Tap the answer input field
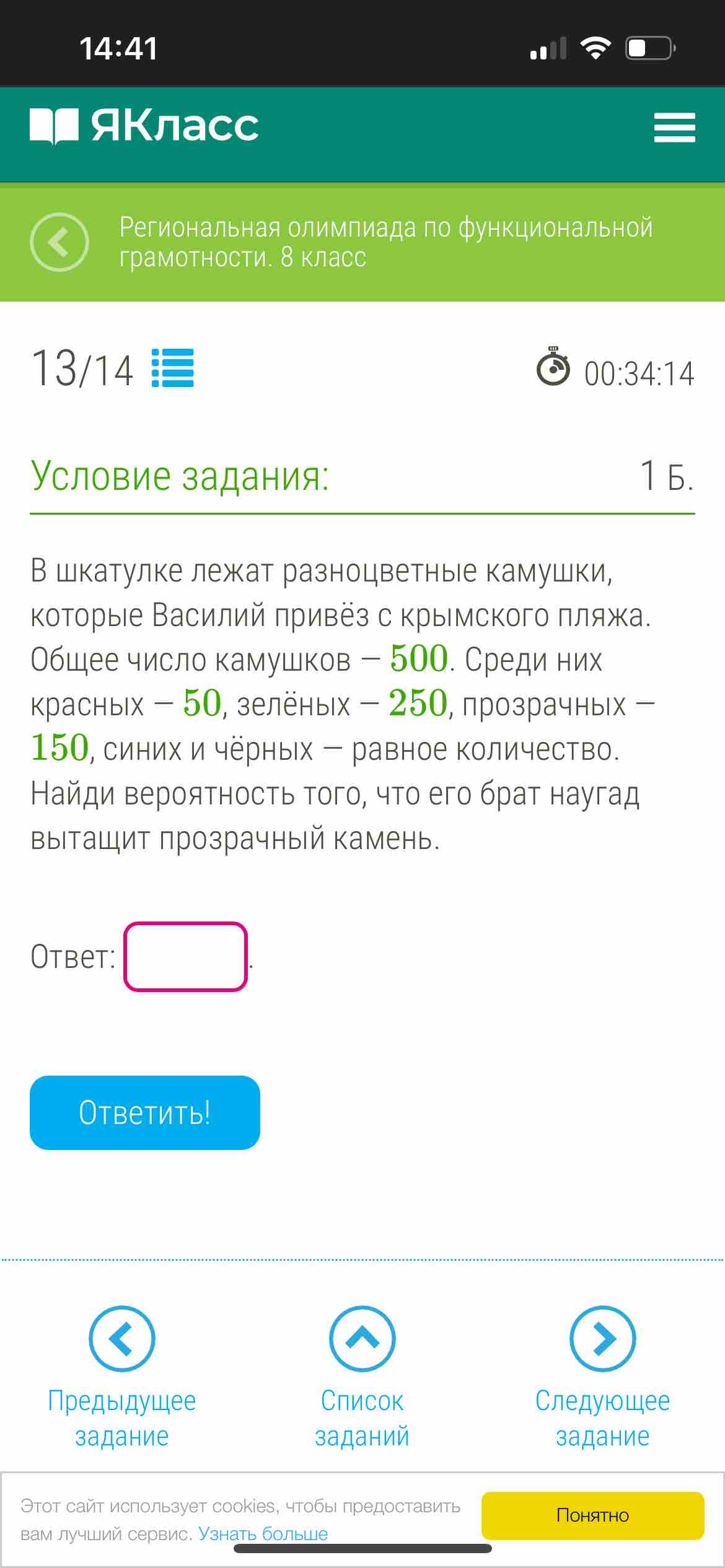Viewport: 725px width, 1568px height. coord(186,957)
